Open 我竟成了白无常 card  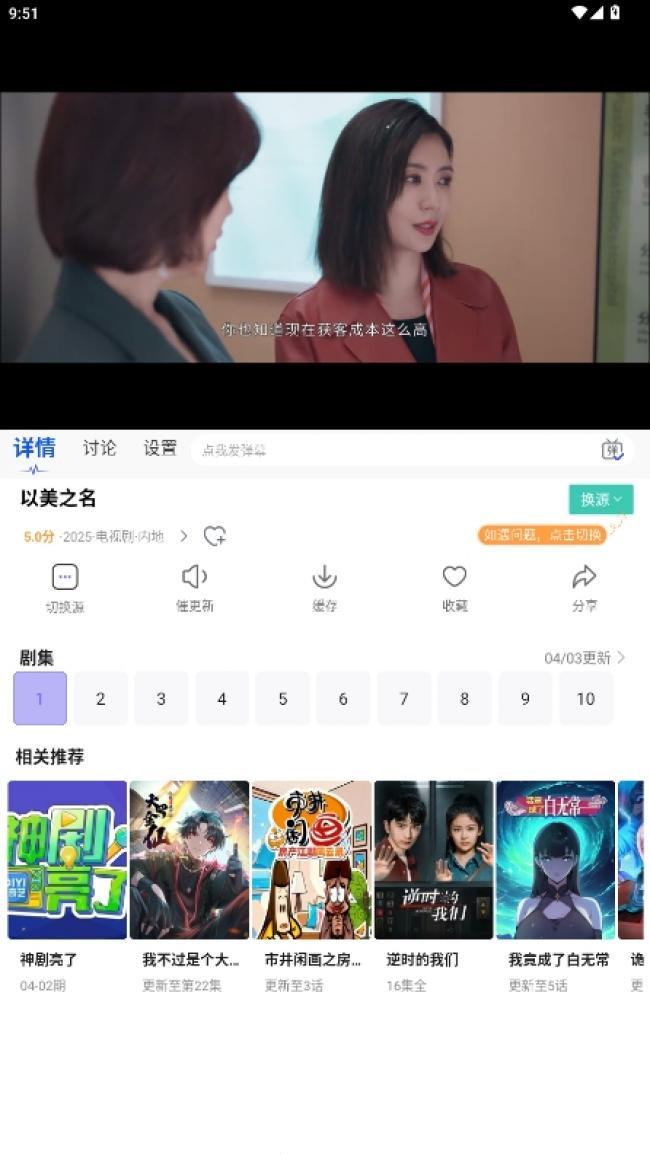555,860
